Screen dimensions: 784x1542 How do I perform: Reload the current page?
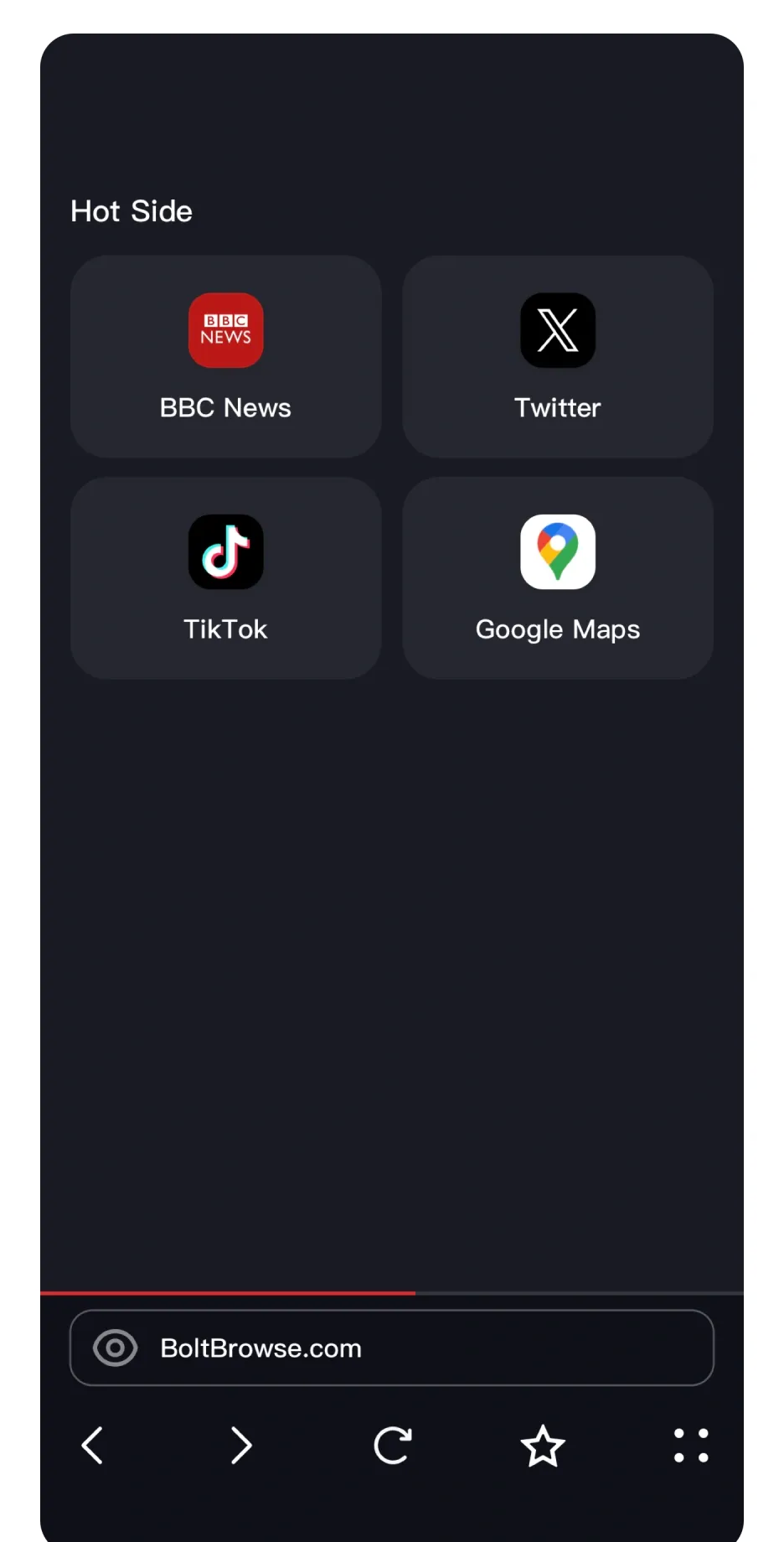pyautogui.click(x=392, y=1446)
